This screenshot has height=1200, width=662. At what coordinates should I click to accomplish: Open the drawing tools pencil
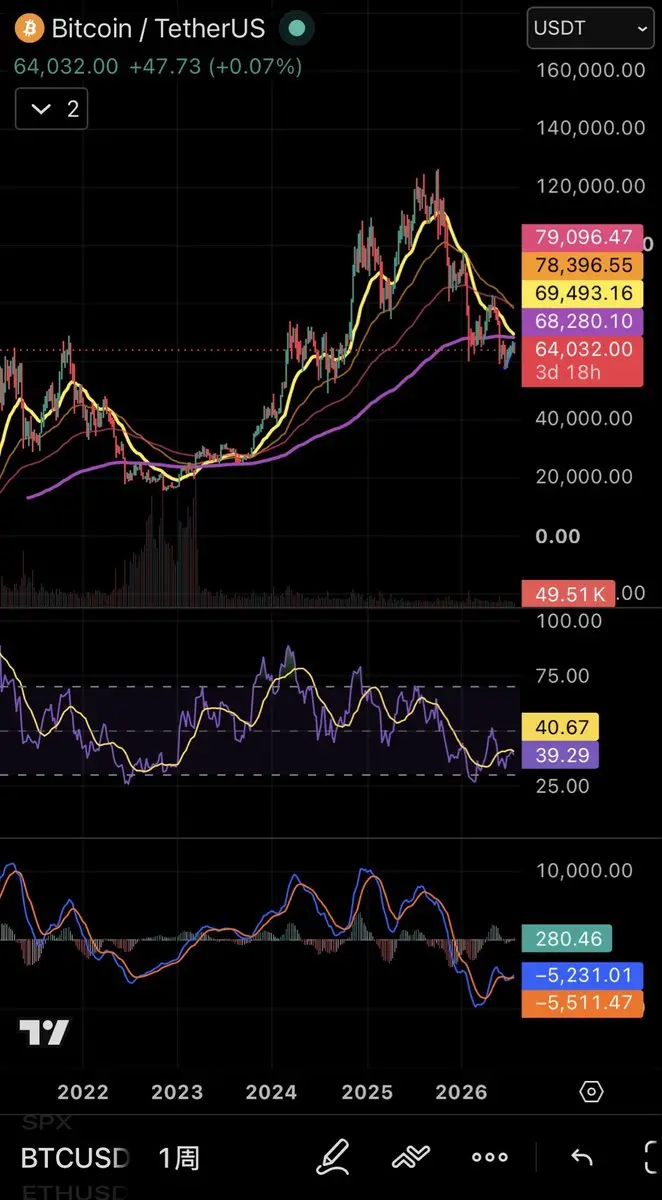click(x=333, y=1157)
